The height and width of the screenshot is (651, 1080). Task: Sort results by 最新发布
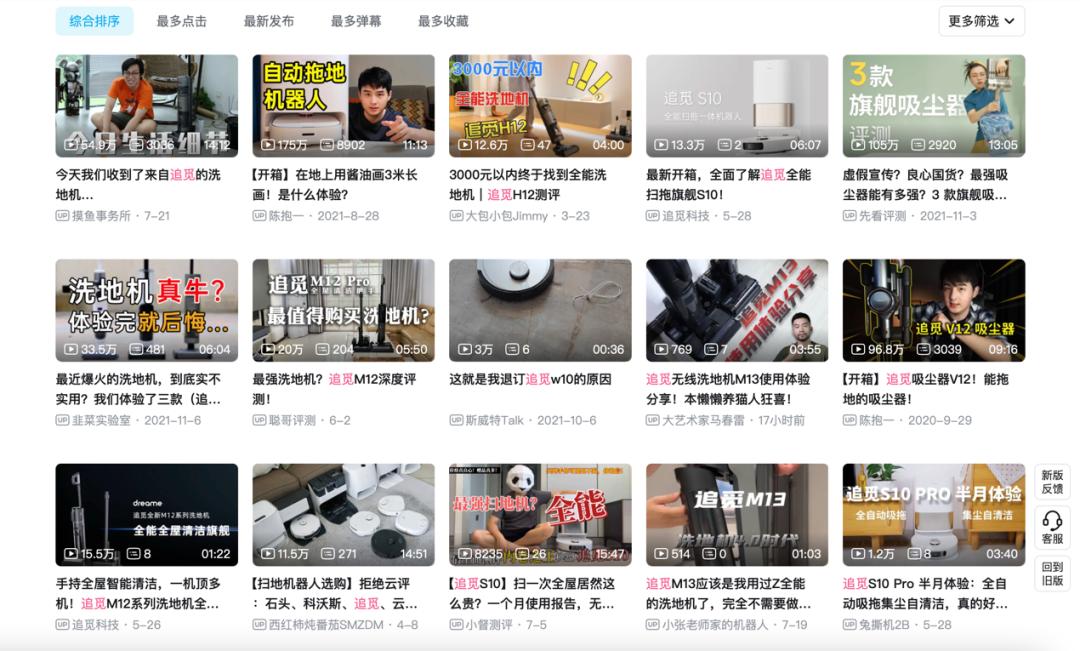269,21
